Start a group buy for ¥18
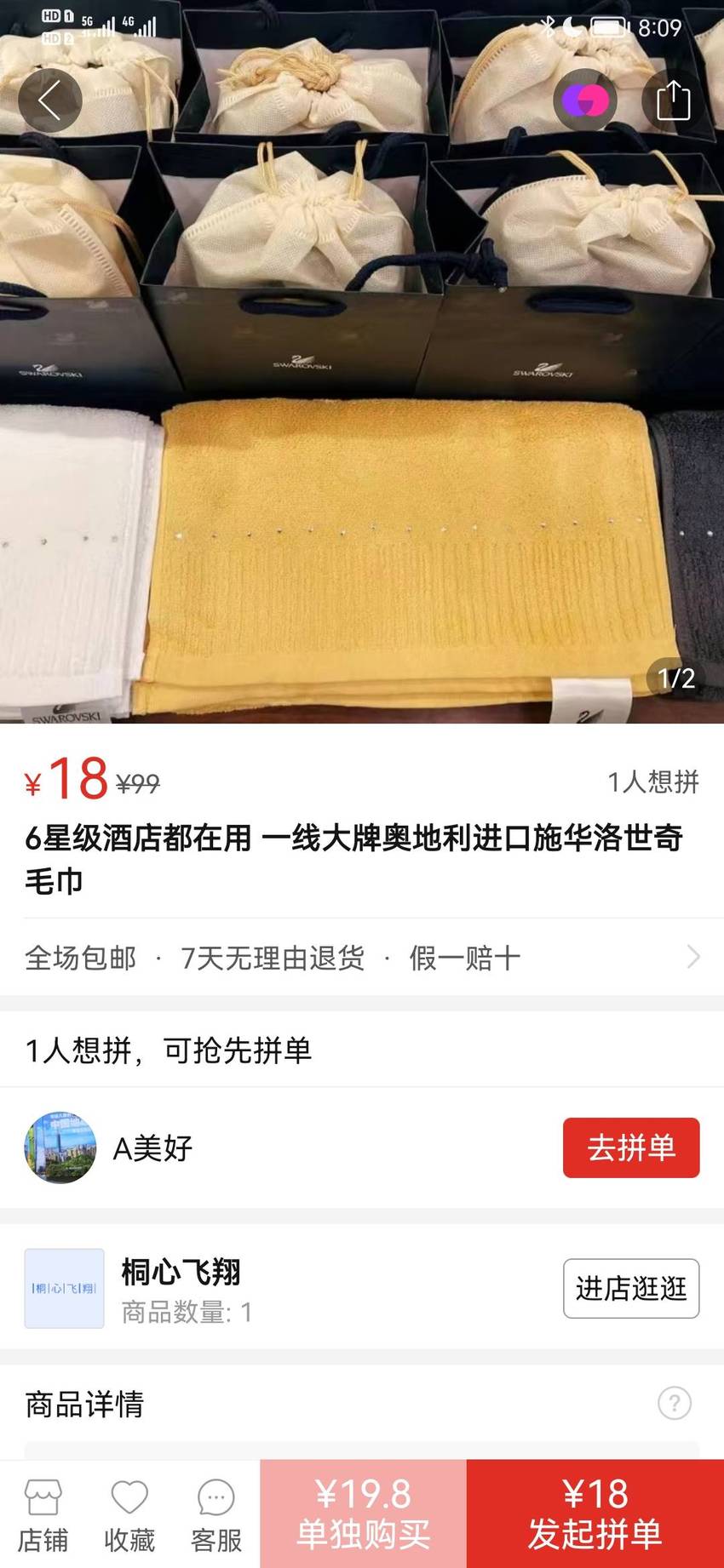This screenshot has height=1568, width=724. coord(595,1514)
